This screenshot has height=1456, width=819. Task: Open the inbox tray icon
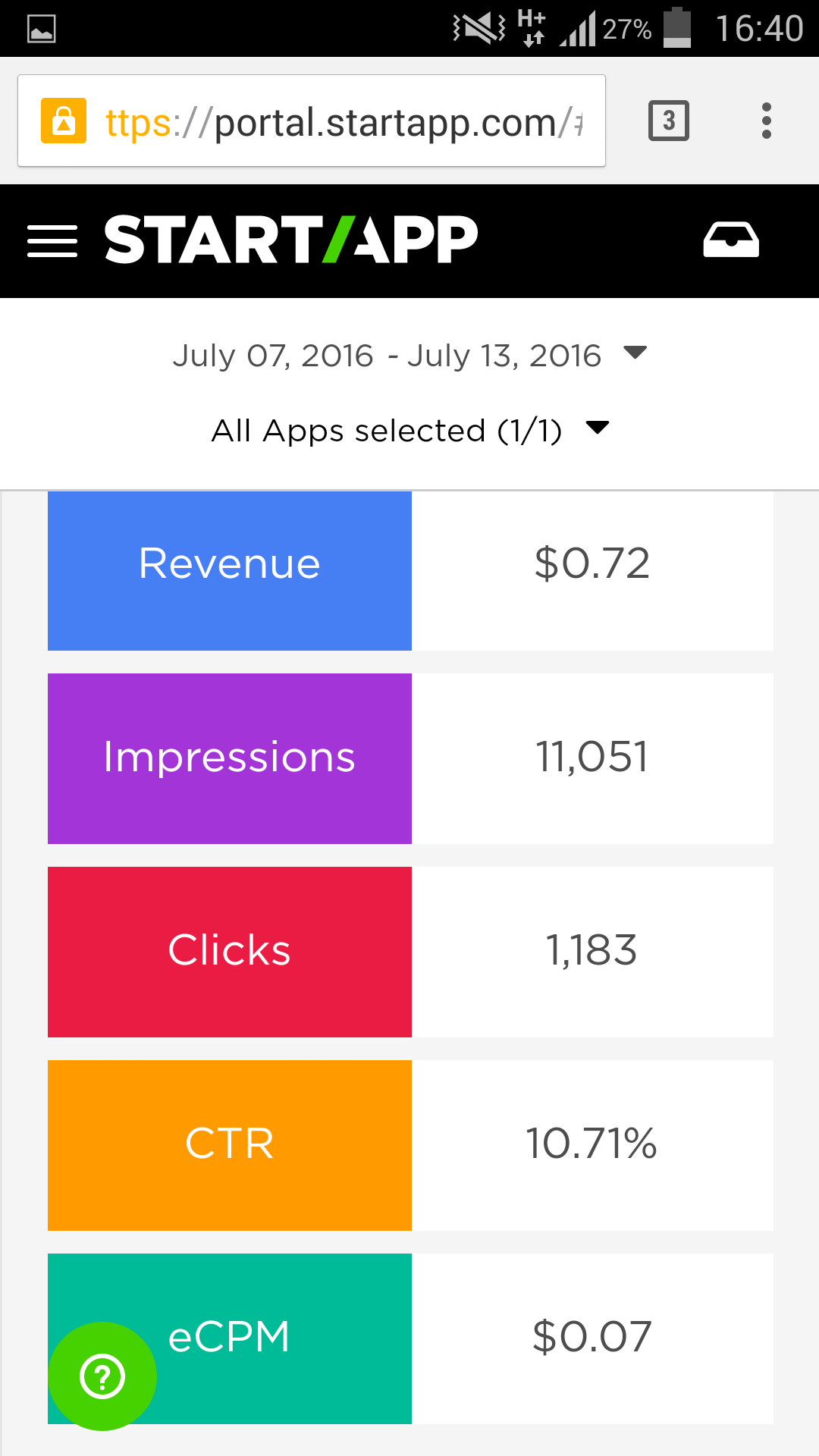point(730,240)
